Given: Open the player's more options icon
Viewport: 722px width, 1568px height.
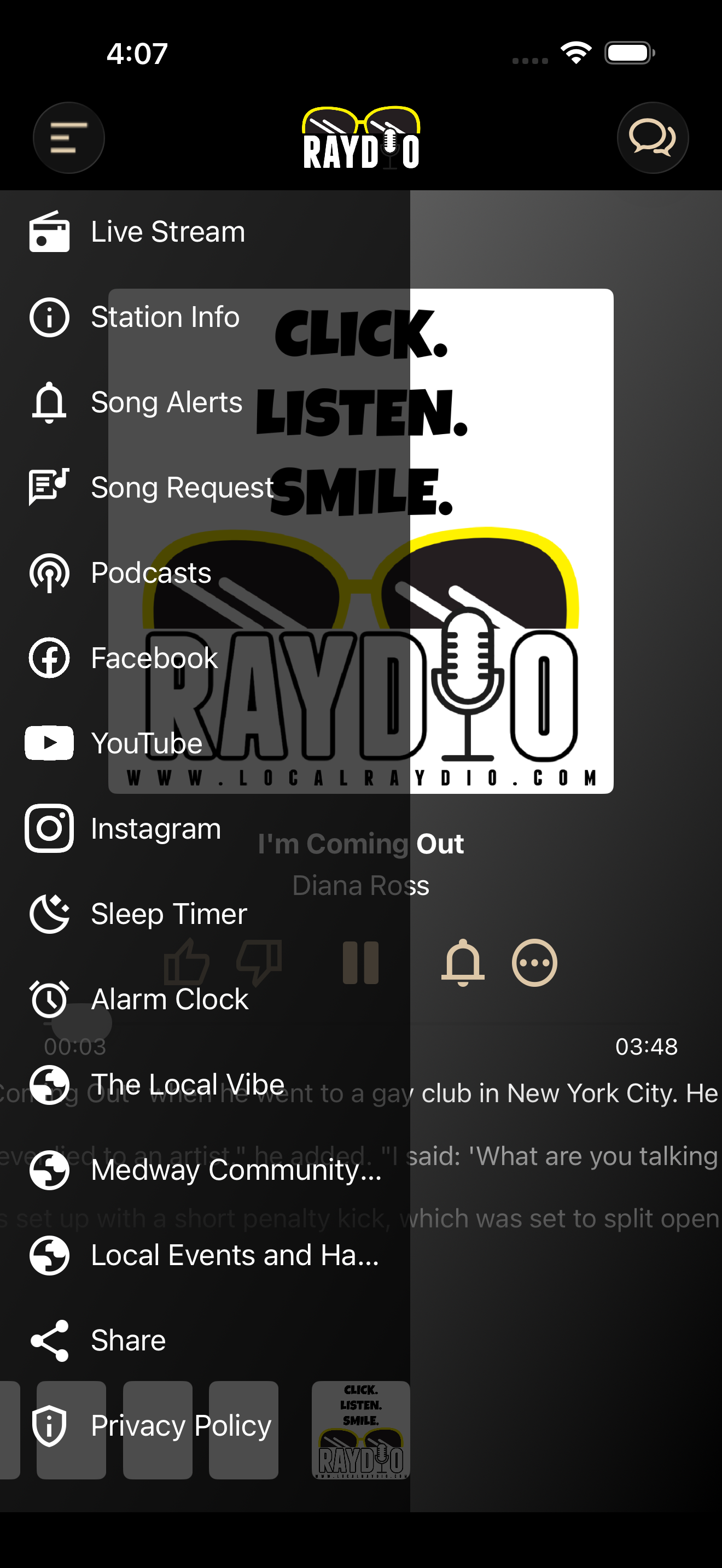Looking at the screenshot, I should 534,963.
